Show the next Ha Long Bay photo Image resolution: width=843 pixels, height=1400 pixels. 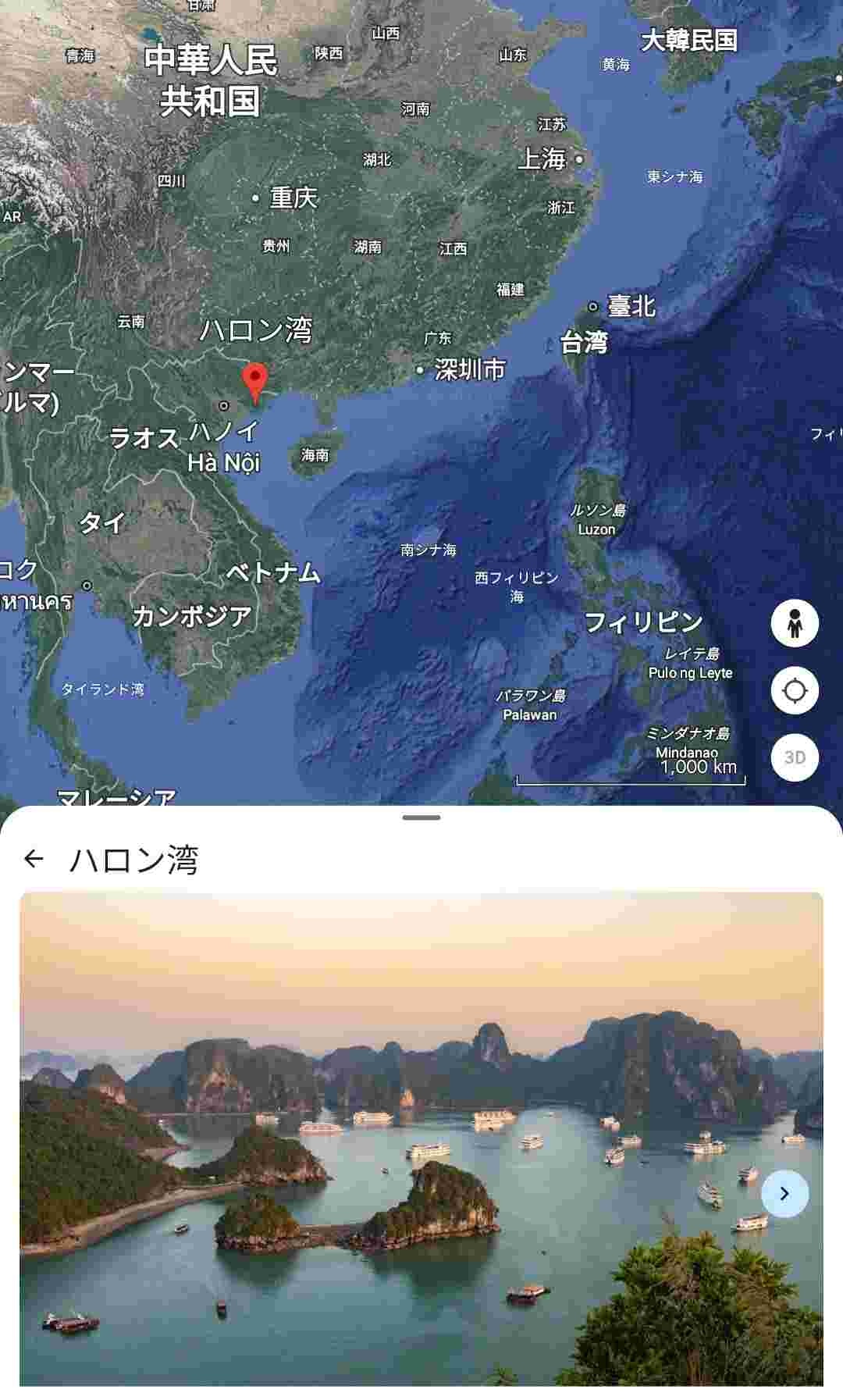click(x=784, y=1193)
